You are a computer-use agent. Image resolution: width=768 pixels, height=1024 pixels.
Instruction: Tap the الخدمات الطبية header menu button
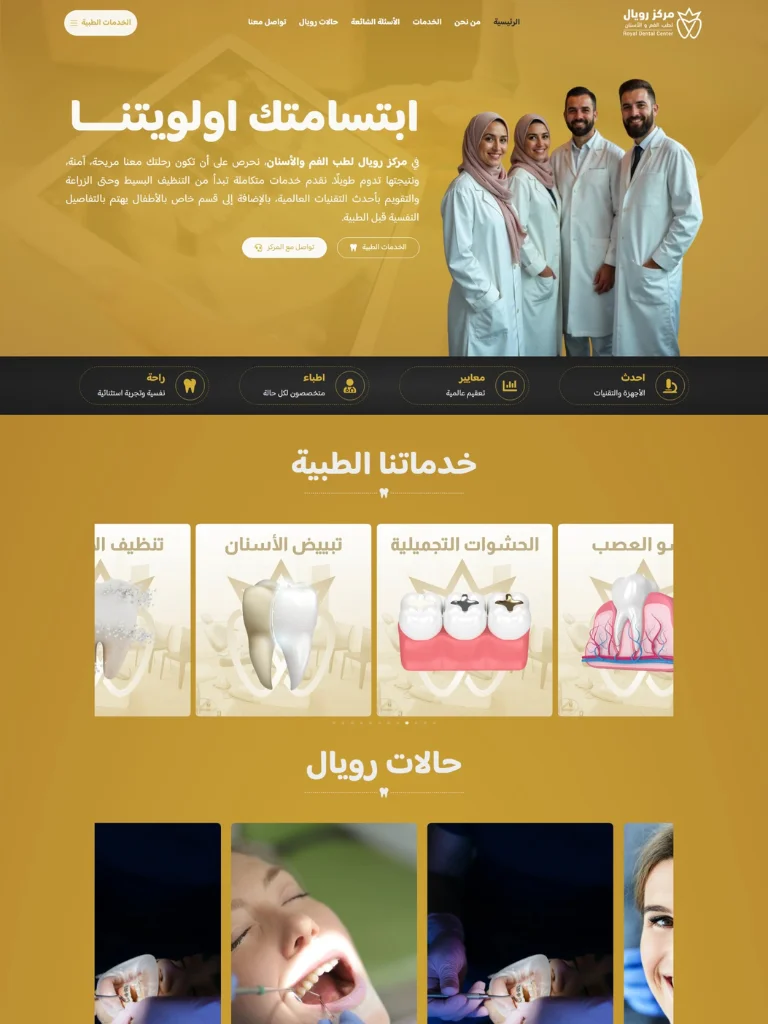tap(100, 22)
